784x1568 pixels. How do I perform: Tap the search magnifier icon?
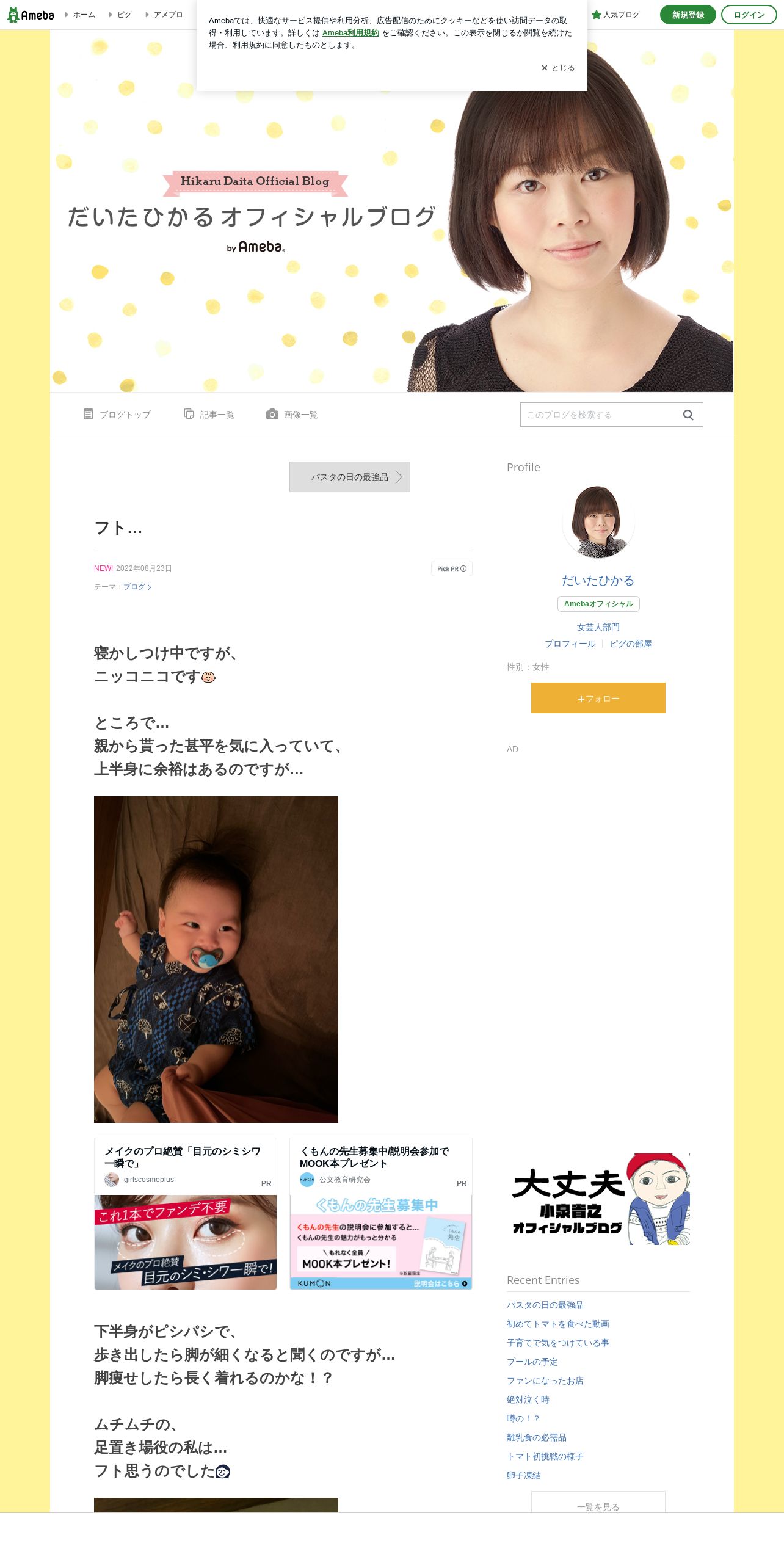point(688,415)
